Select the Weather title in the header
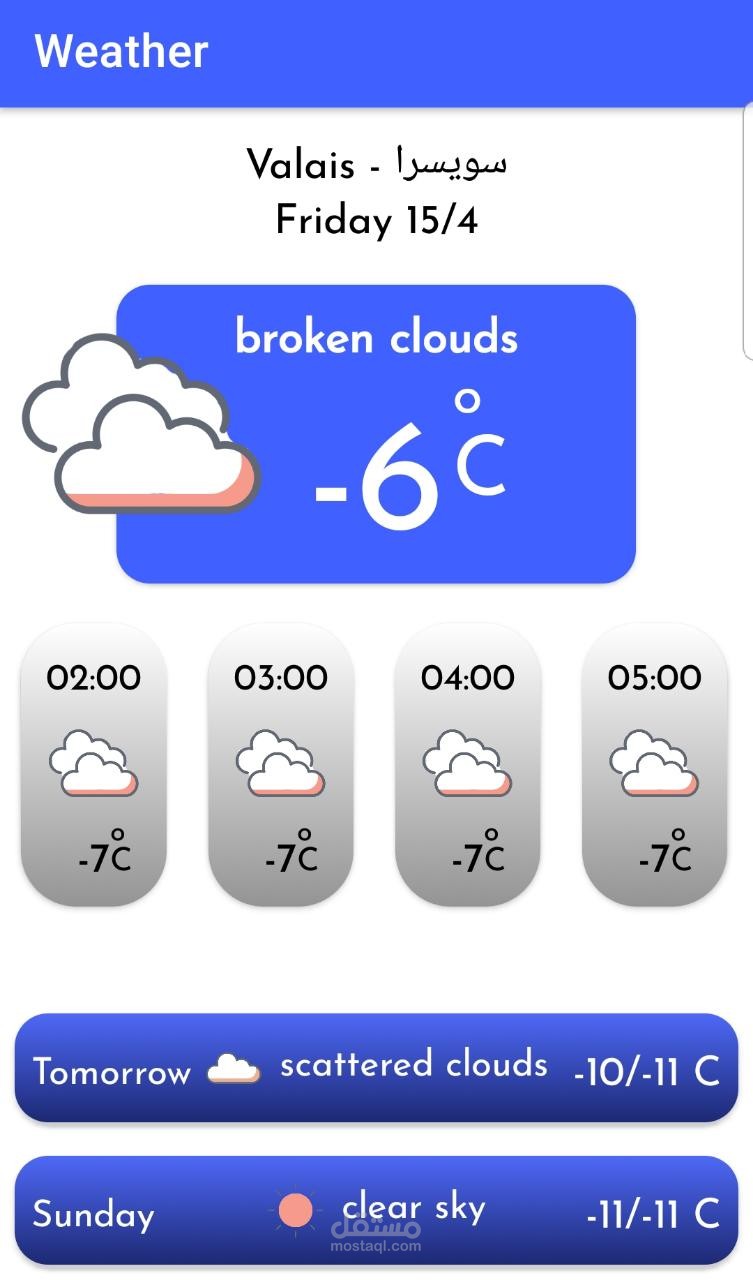Screen dimensions: 753x1280 click(x=120, y=52)
